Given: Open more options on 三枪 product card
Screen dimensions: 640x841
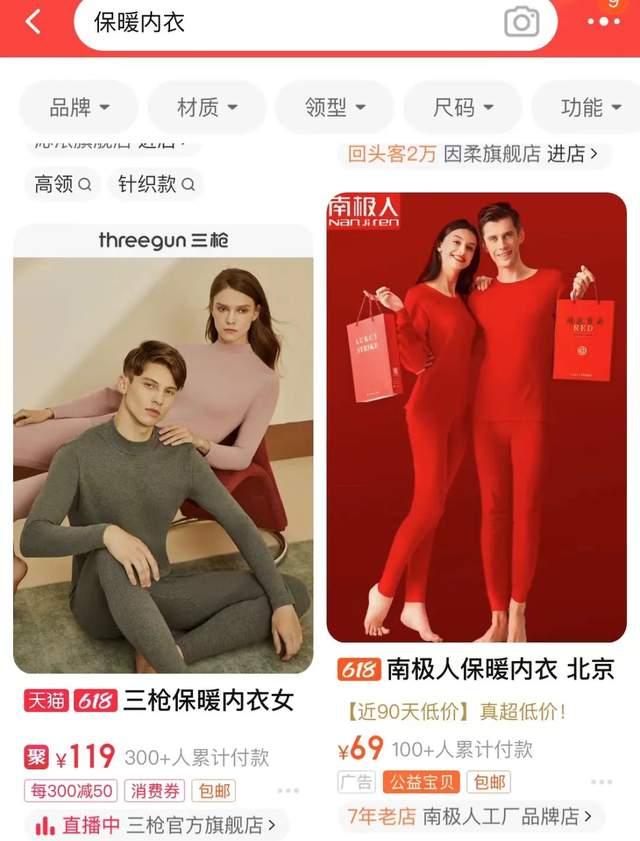Looking at the screenshot, I should coord(288,791).
